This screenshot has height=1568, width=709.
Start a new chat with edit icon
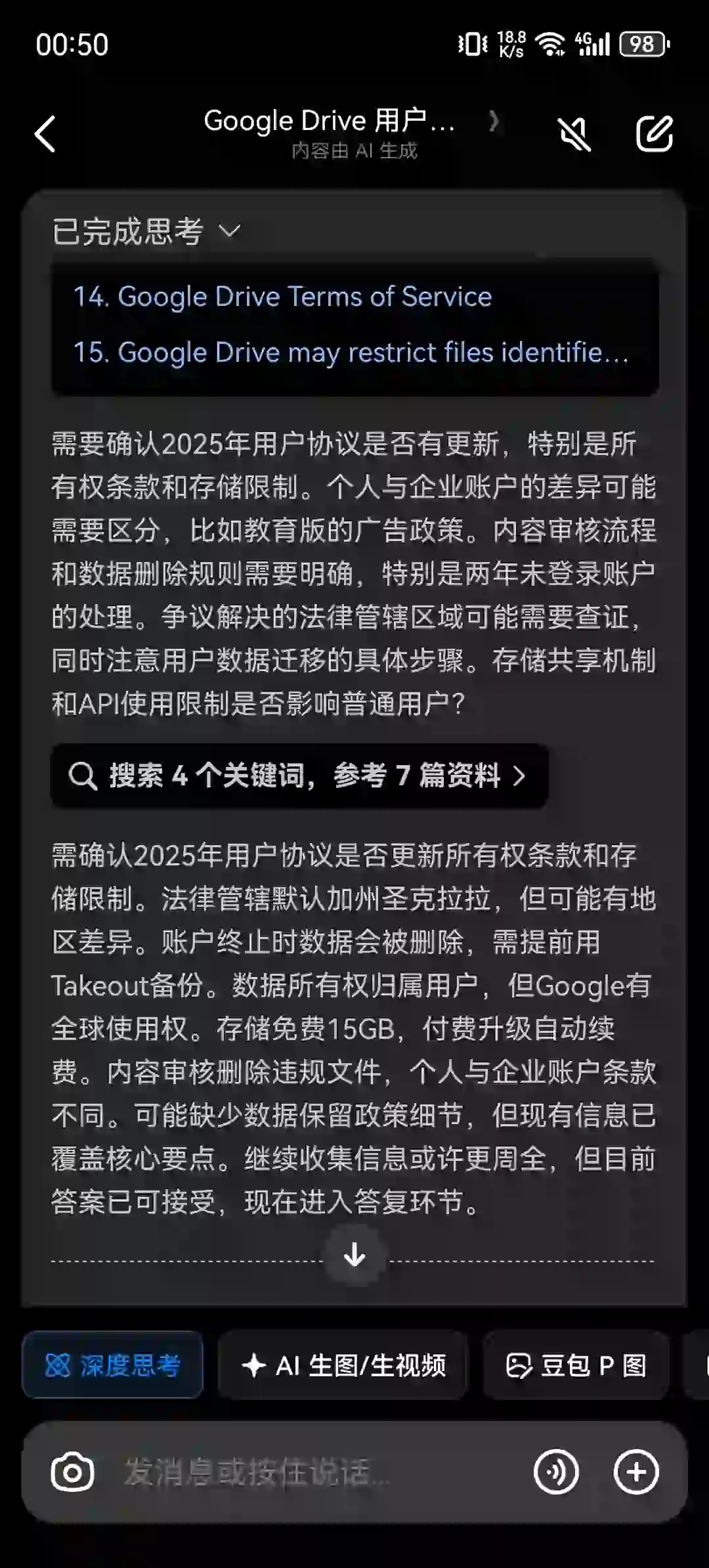(654, 135)
